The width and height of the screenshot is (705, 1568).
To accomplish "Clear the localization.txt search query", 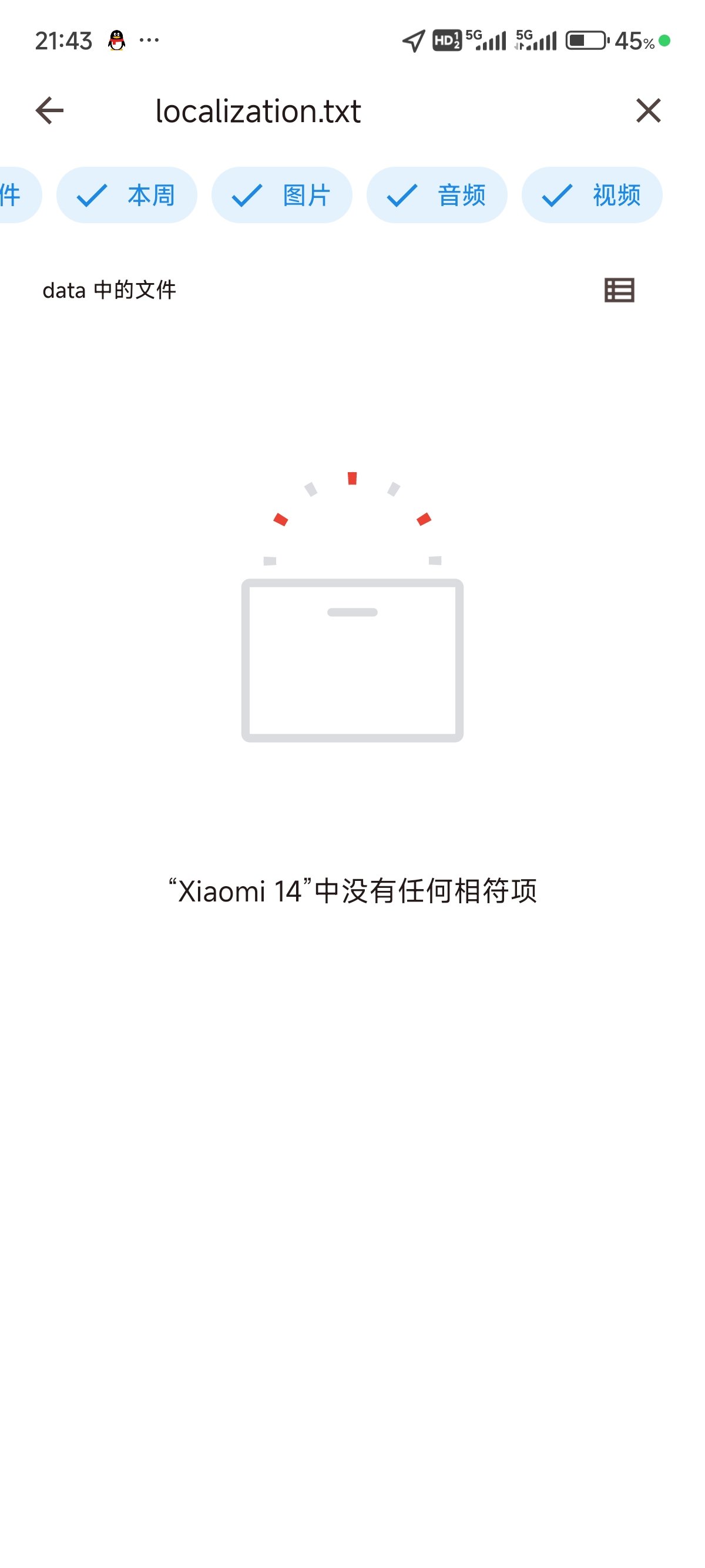I will (649, 111).
